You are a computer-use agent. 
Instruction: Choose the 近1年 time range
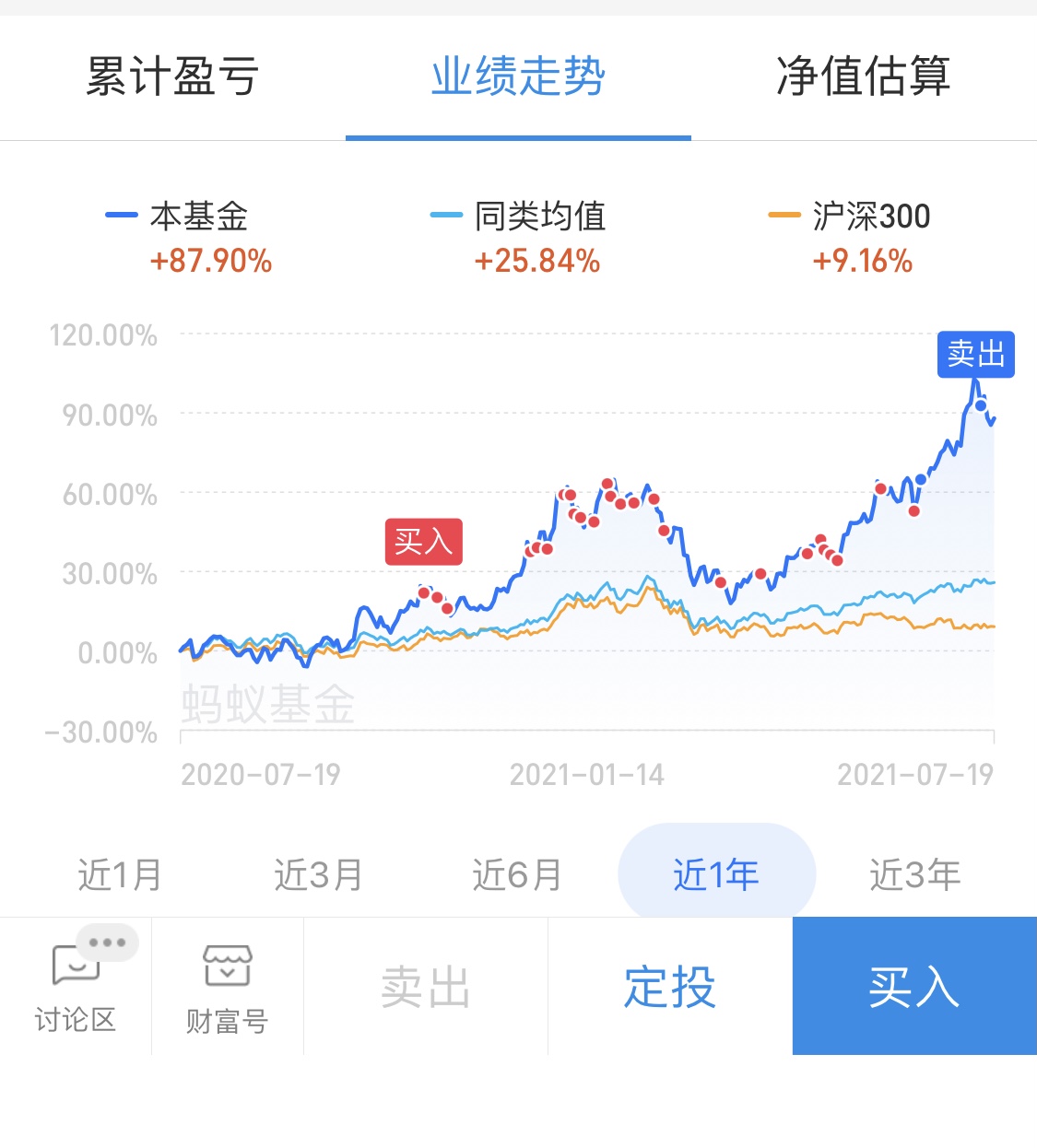click(x=716, y=874)
